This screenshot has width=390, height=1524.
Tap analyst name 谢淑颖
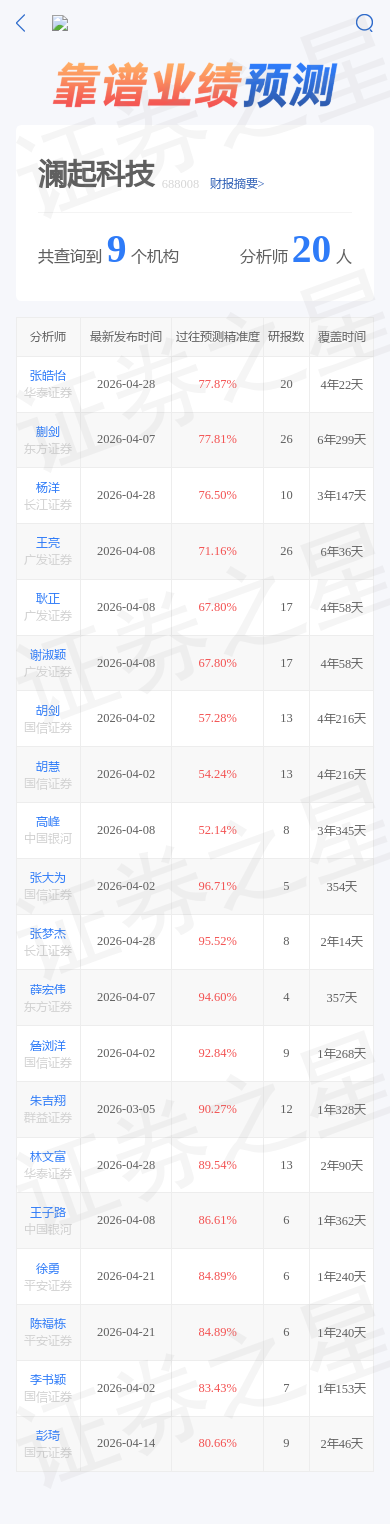click(48, 655)
